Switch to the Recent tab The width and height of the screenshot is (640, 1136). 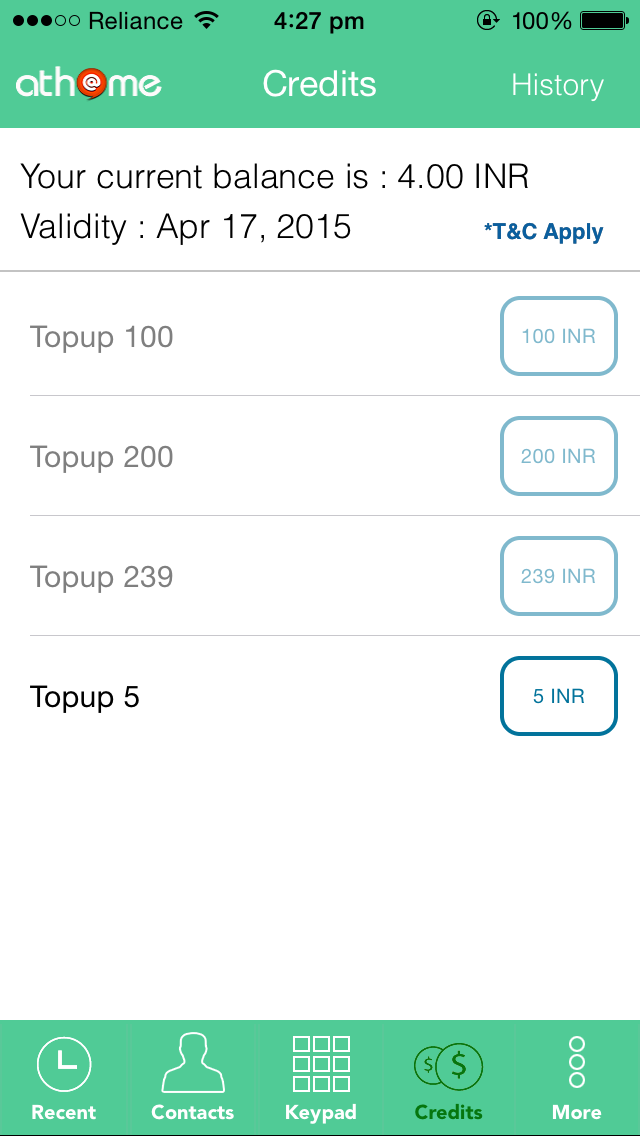click(64, 1077)
